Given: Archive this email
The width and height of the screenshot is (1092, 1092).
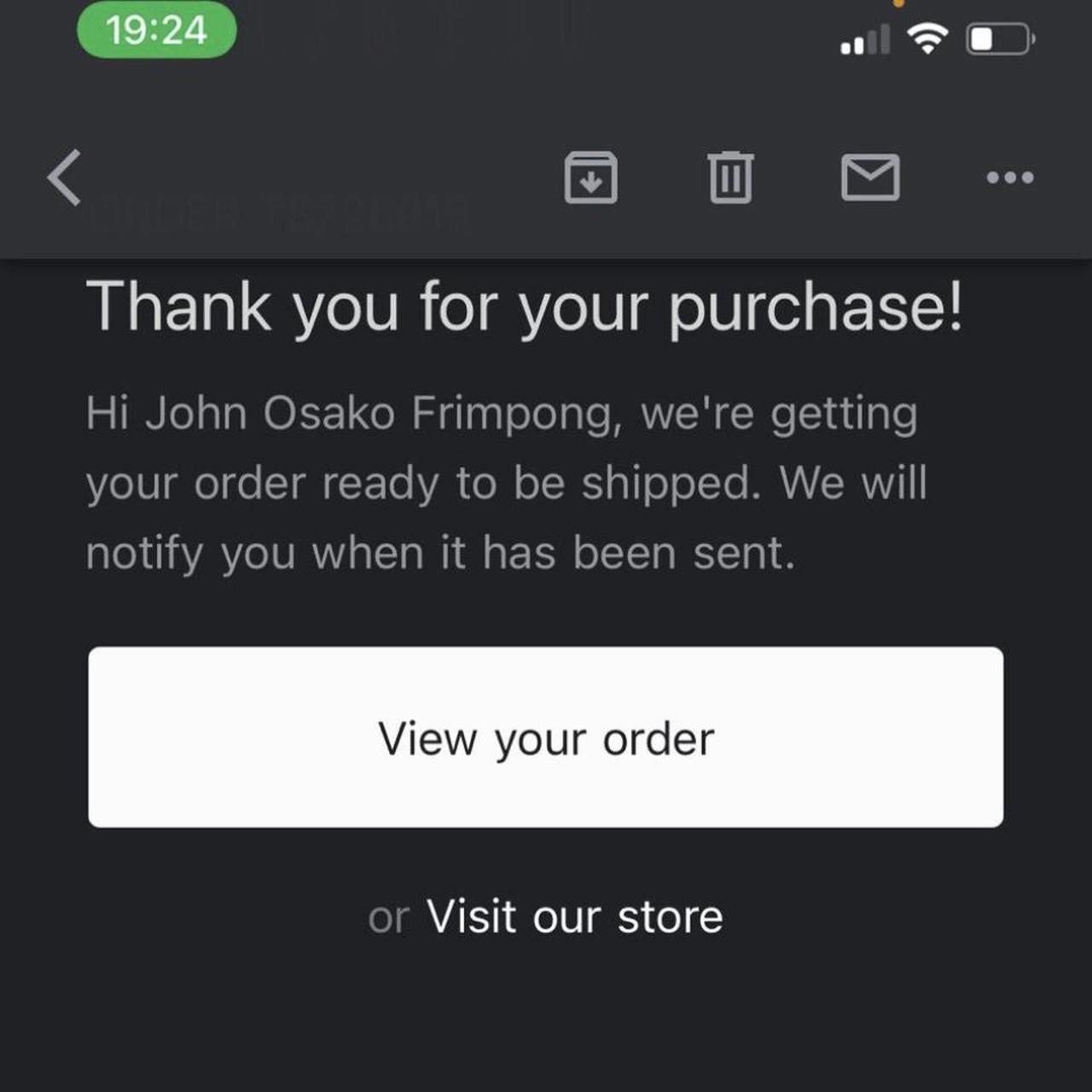Looking at the screenshot, I should coord(590,177).
